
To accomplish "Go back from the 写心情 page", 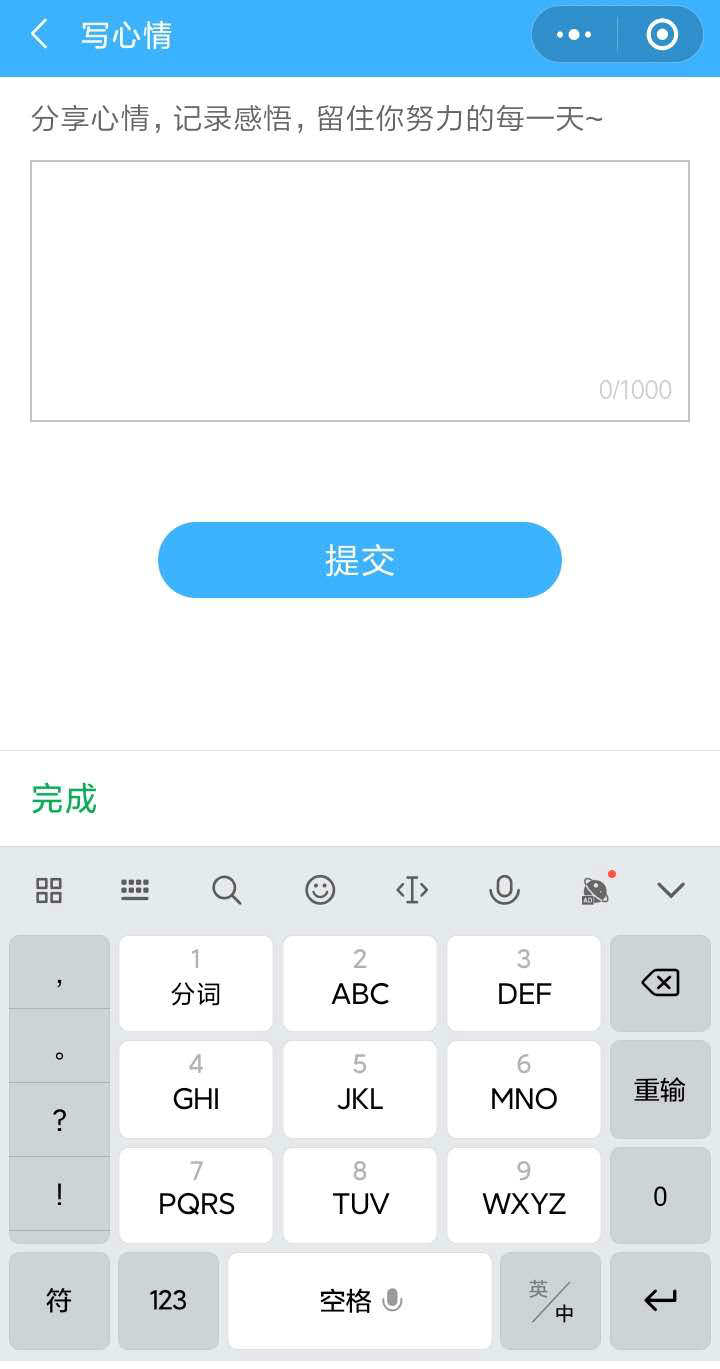I will coord(40,35).
